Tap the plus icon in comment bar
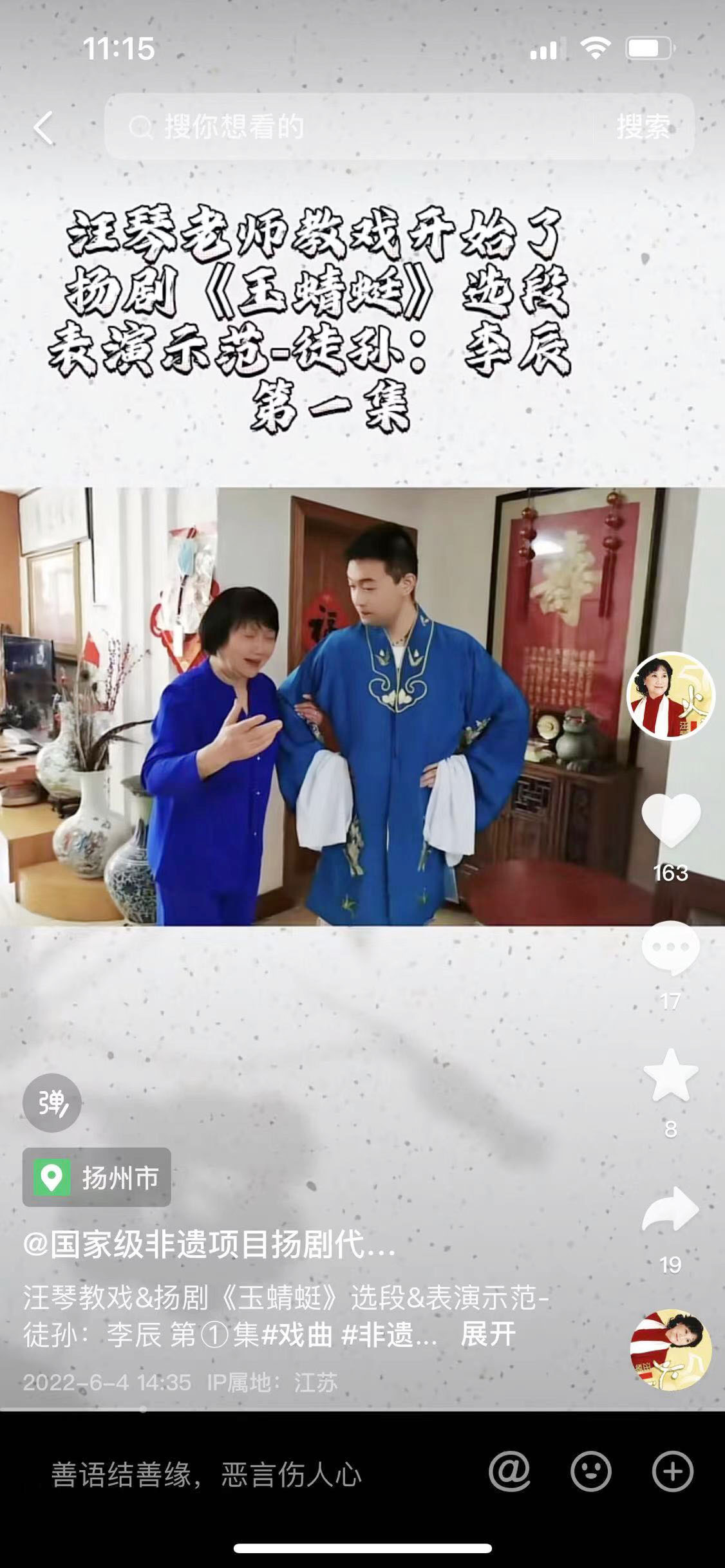This screenshot has height=1568, width=725. click(x=673, y=1472)
